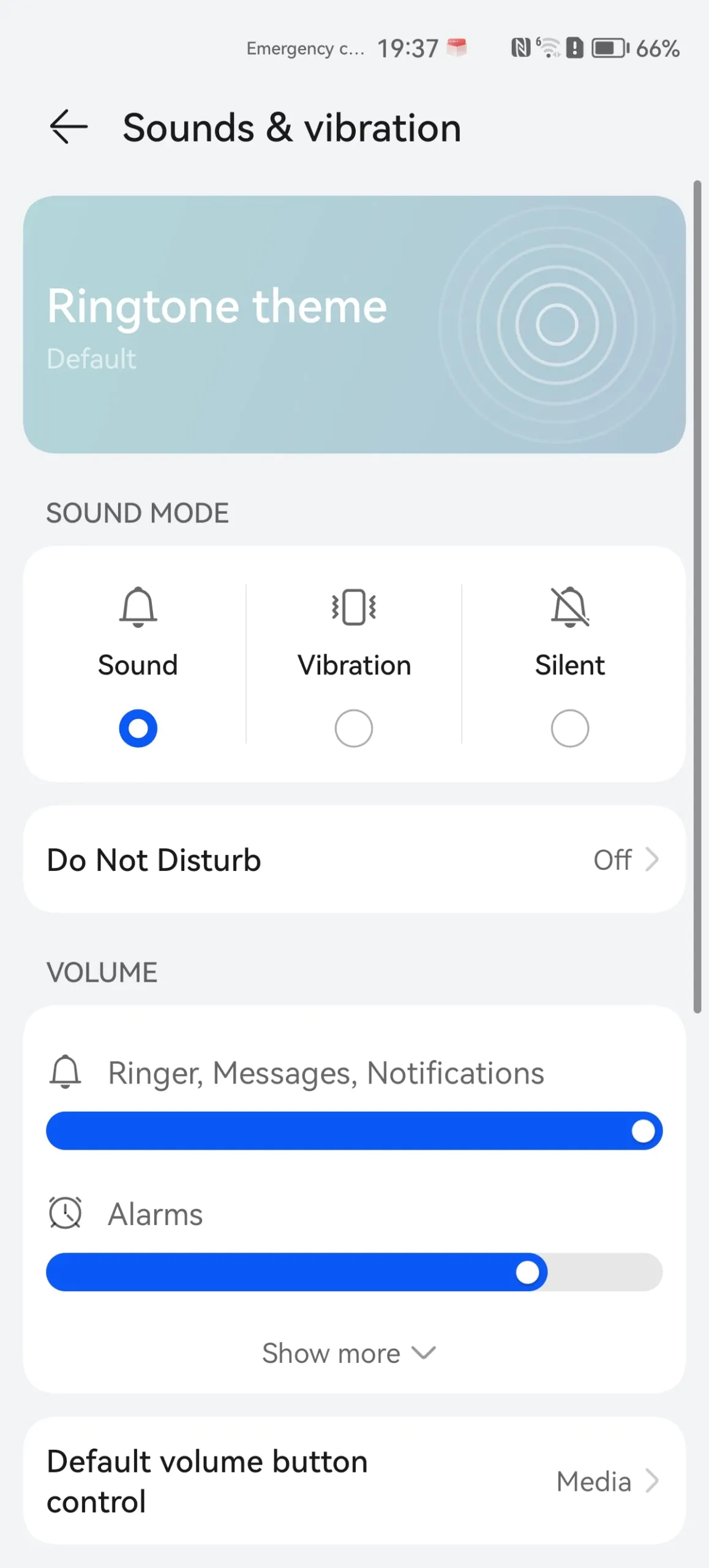
Task: Tap the Ringer, Messages, Notifications volume slider
Action: tap(354, 1131)
